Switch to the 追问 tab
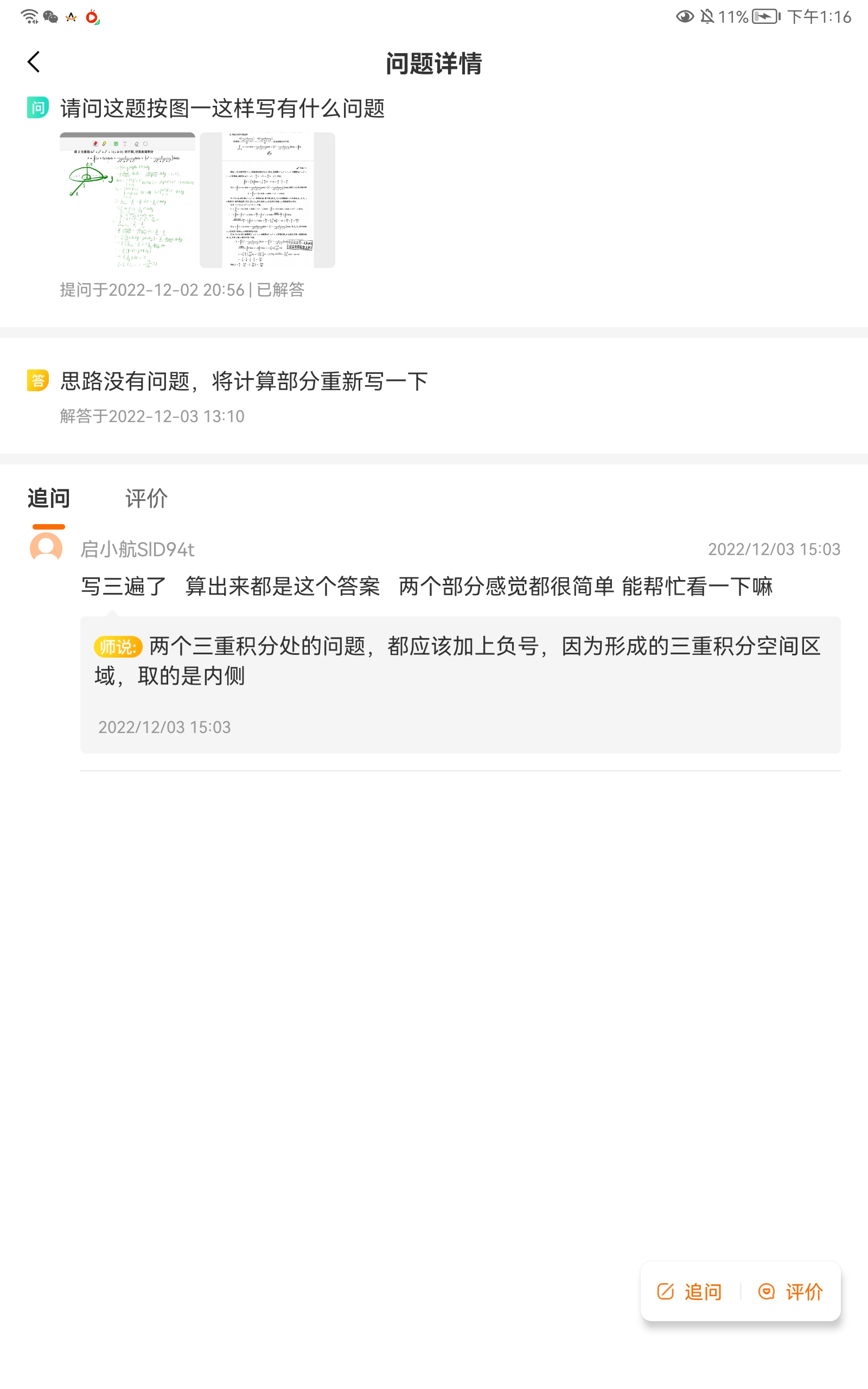The height and width of the screenshot is (1389, 868). (x=48, y=498)
